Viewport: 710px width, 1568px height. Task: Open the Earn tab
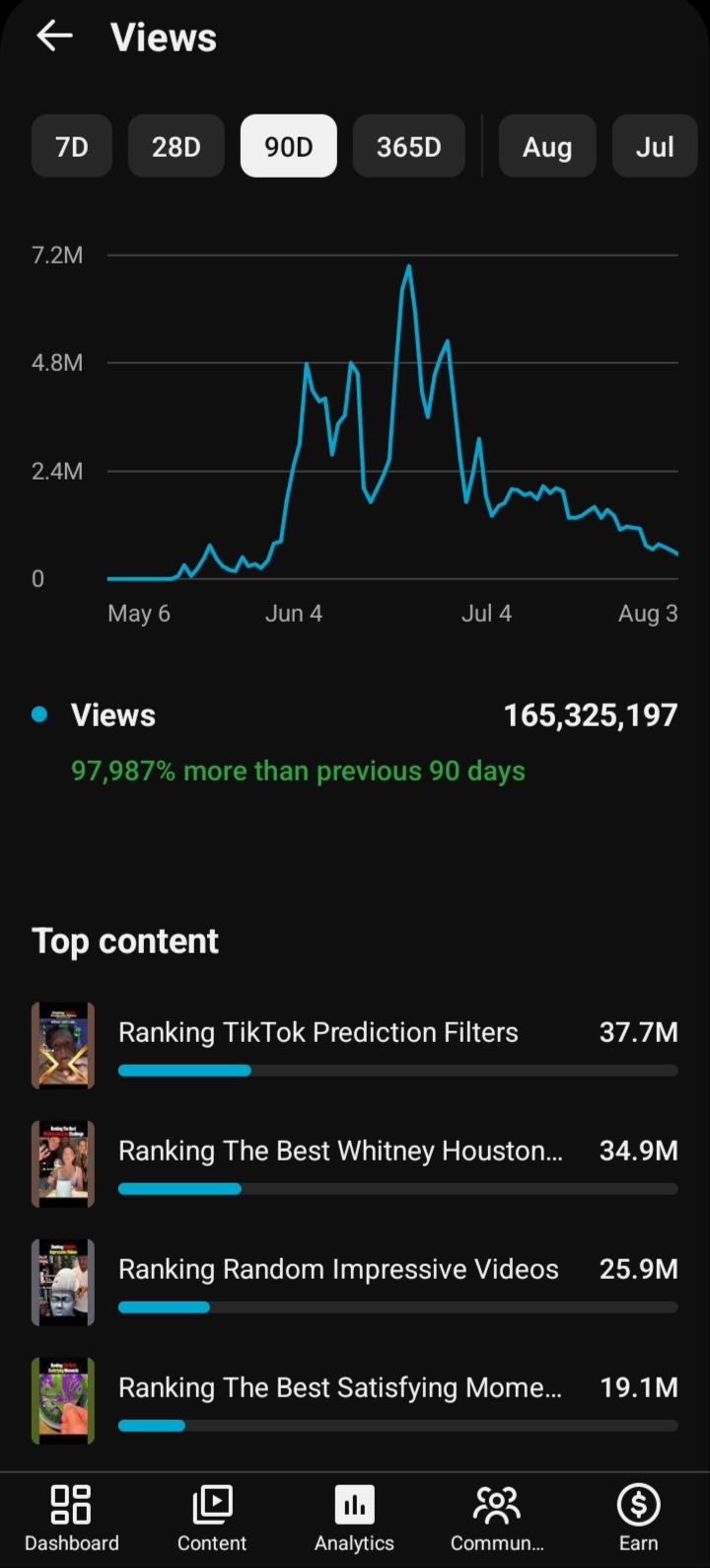pyautogui.click(x=638, y=1518)
